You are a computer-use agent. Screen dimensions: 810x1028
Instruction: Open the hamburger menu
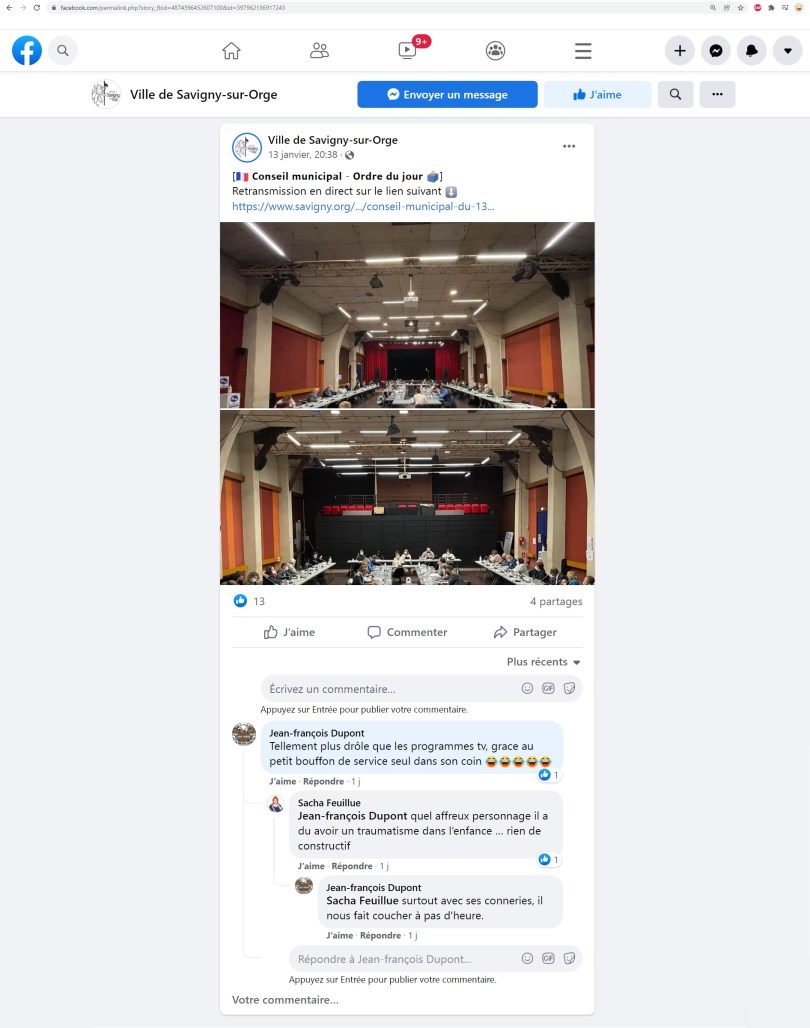[x=583, y=51]
